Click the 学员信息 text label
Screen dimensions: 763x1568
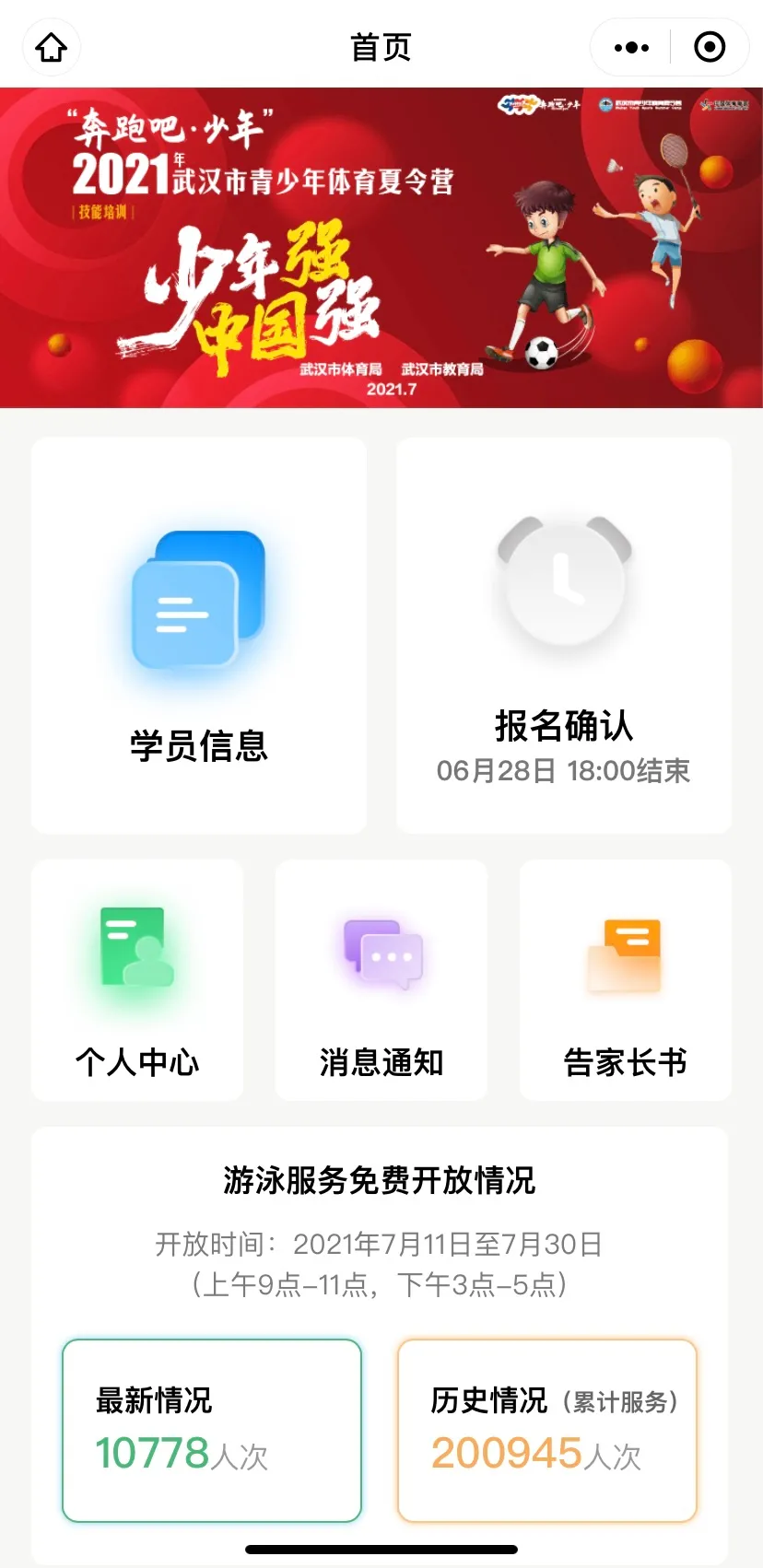[199, 748]
